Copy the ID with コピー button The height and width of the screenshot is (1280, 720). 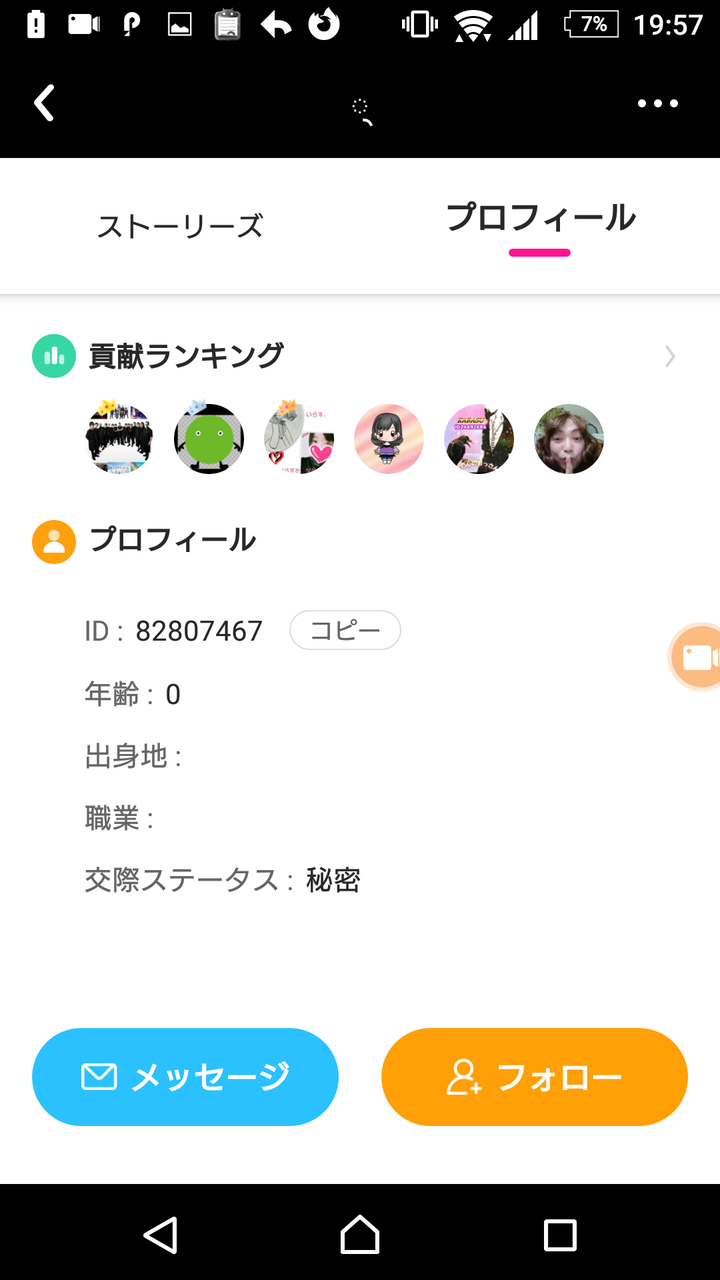pos(345,631)
